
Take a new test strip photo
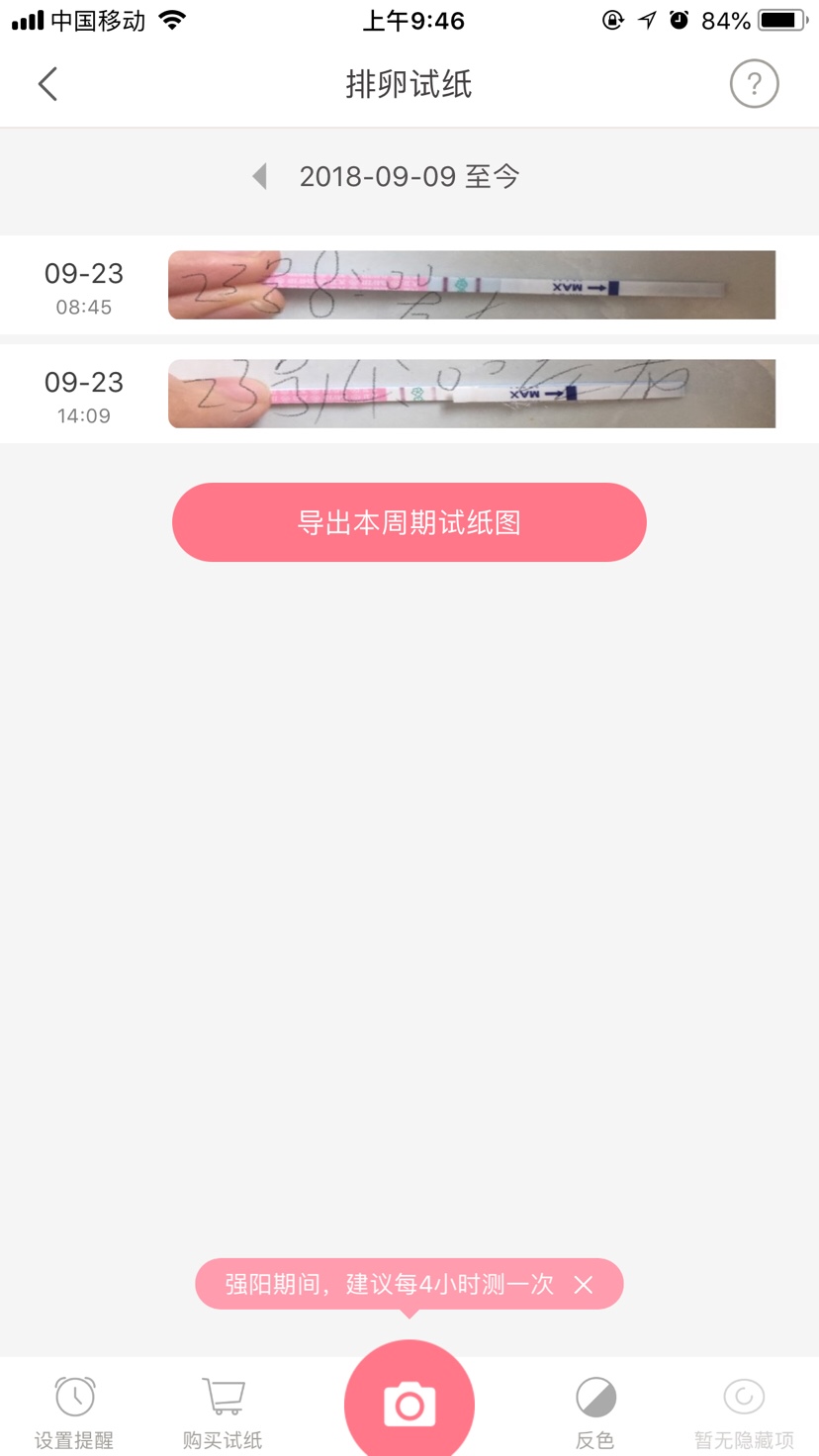[x=409, y=1405]
